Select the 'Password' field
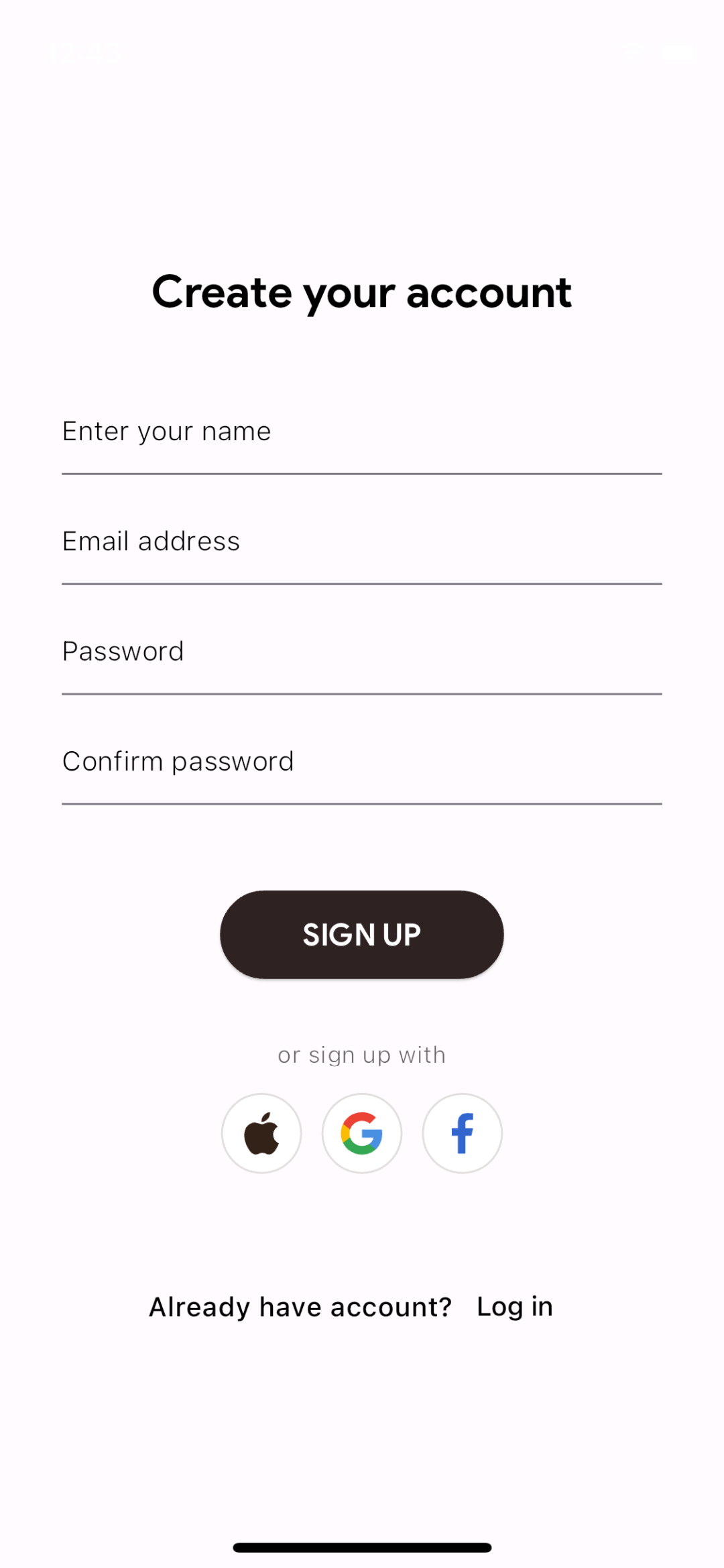The width and height of the screenshot is (724, 1568). click(362, 651)
